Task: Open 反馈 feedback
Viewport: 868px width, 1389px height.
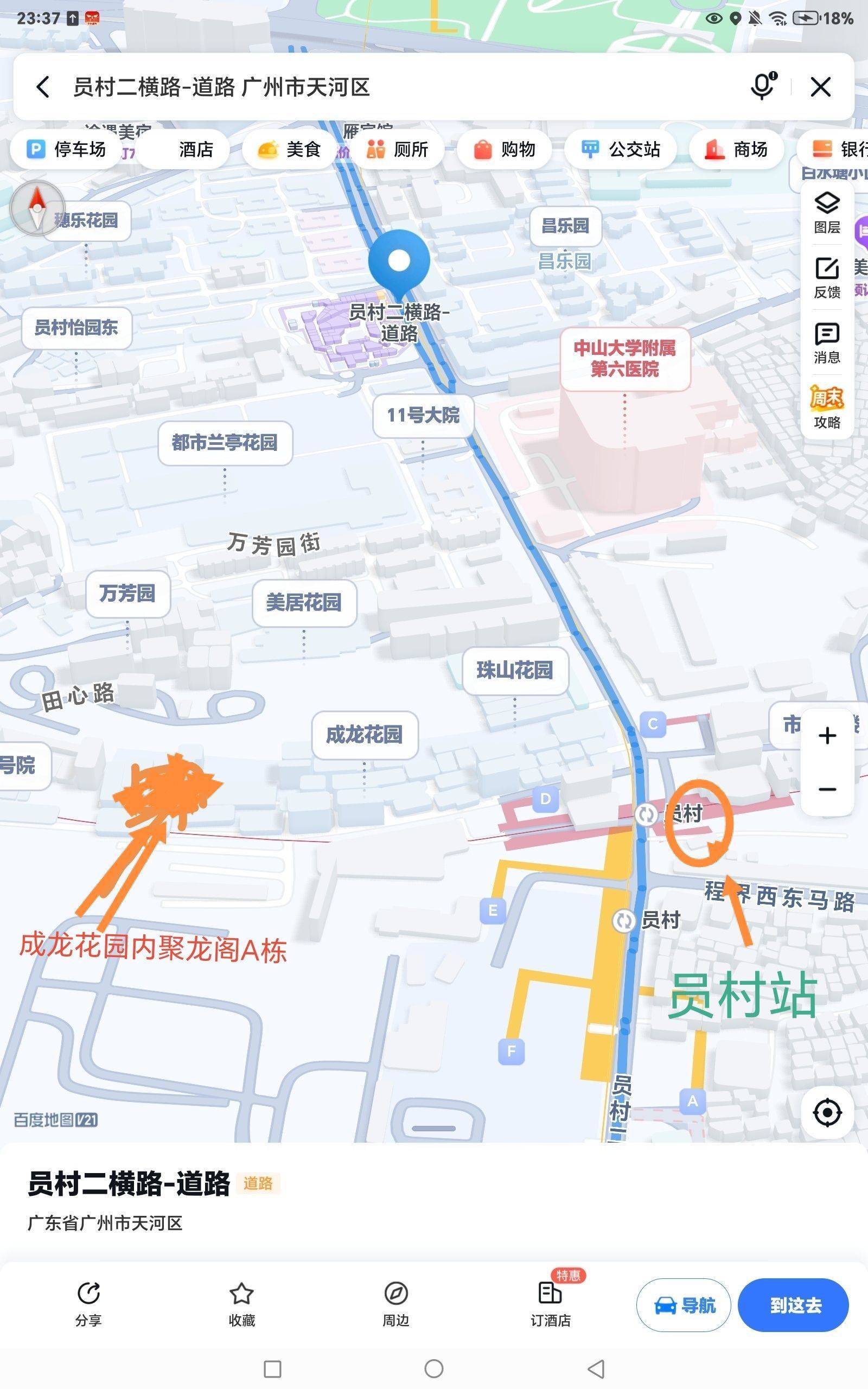Action: [x=827, y=278]
